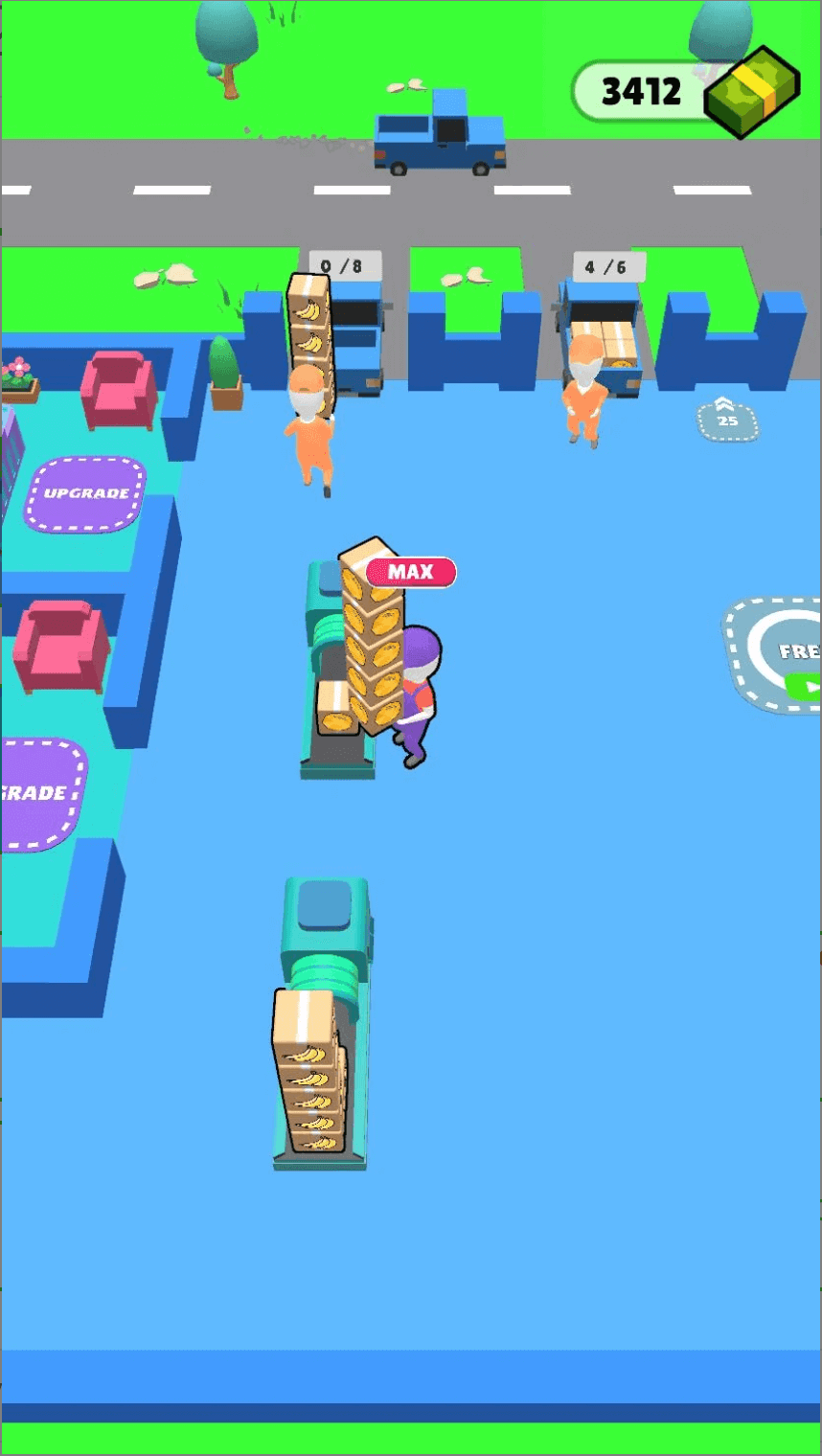The width and height of the screenshot is (822, 1456).
Task: Select the 25-cost level-up pad
Action: point(727,420)
